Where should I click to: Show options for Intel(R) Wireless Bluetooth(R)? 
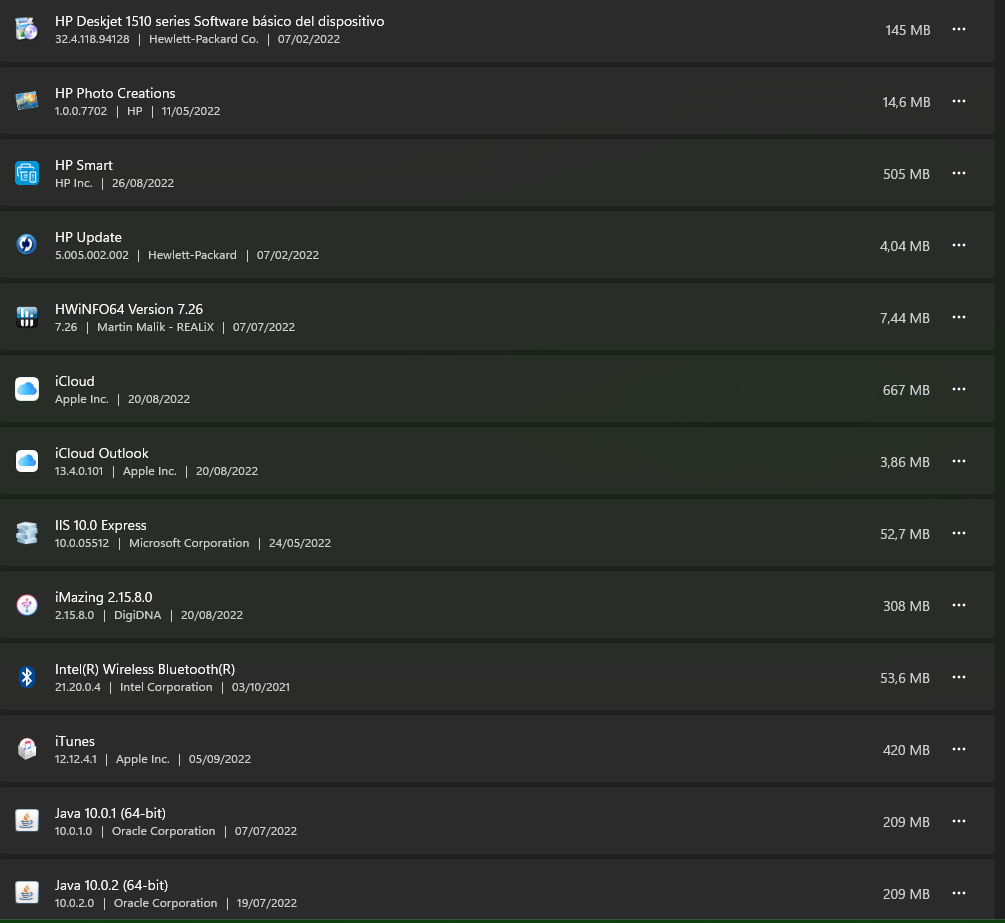[x=958, y=677]
